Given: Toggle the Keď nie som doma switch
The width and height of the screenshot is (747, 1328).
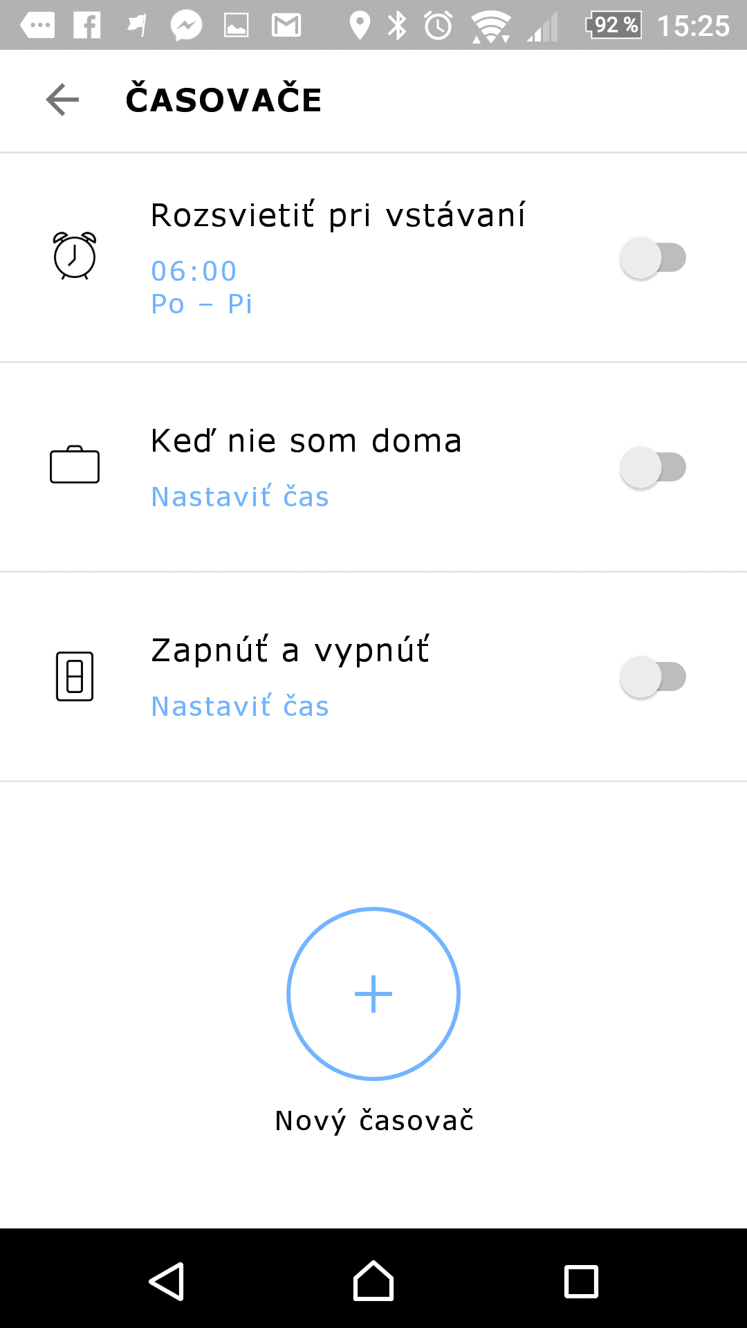Looking at the screenshot, I should pos(653,467).
